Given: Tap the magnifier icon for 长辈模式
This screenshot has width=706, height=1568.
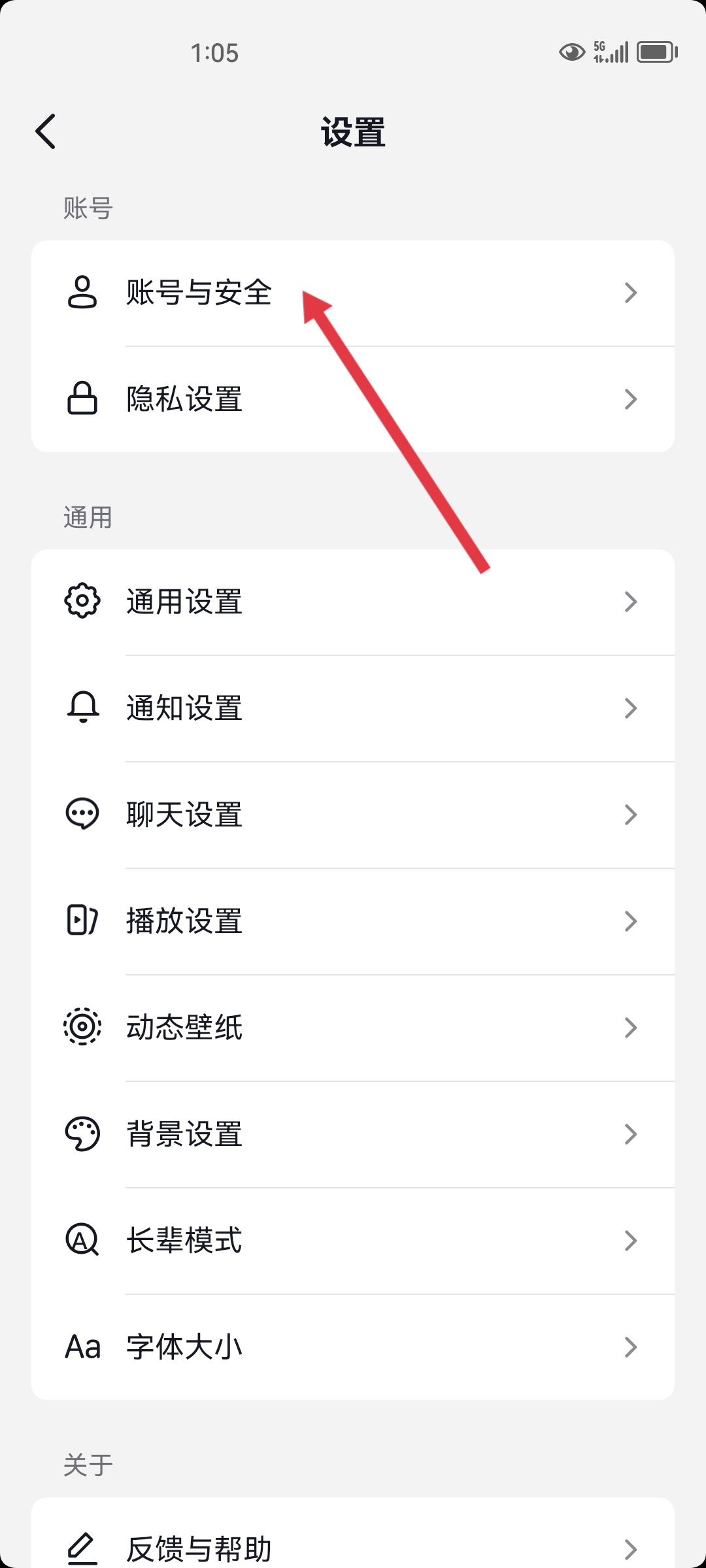Looking at the screenshot, I should point(83,1241).
